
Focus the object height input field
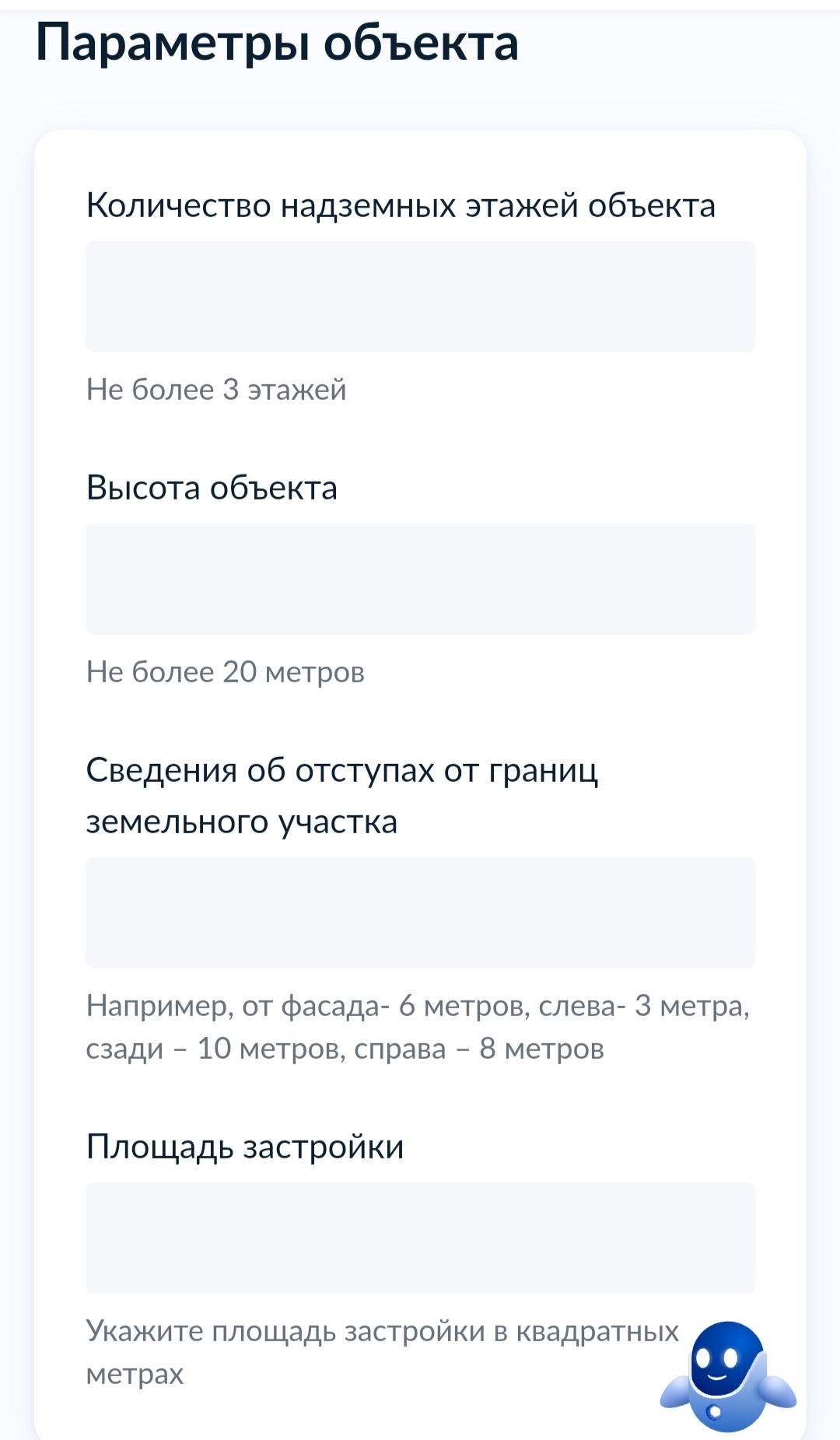point(420,579)
